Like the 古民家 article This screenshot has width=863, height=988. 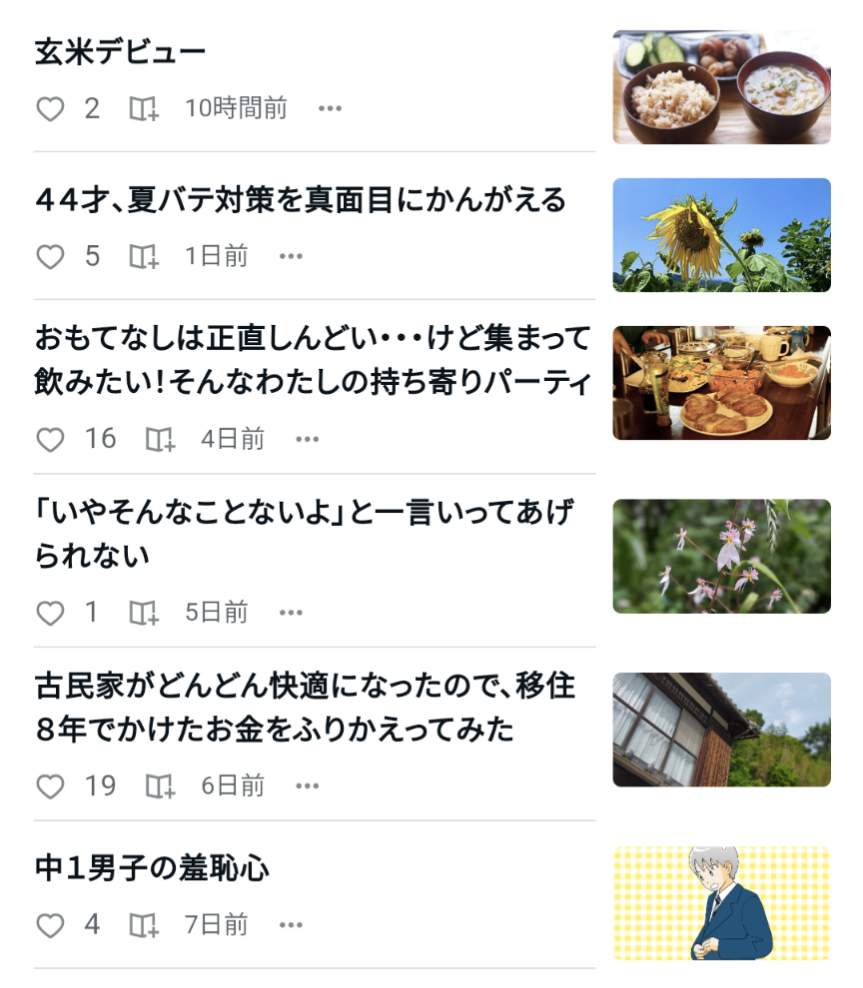coord(50,786)
